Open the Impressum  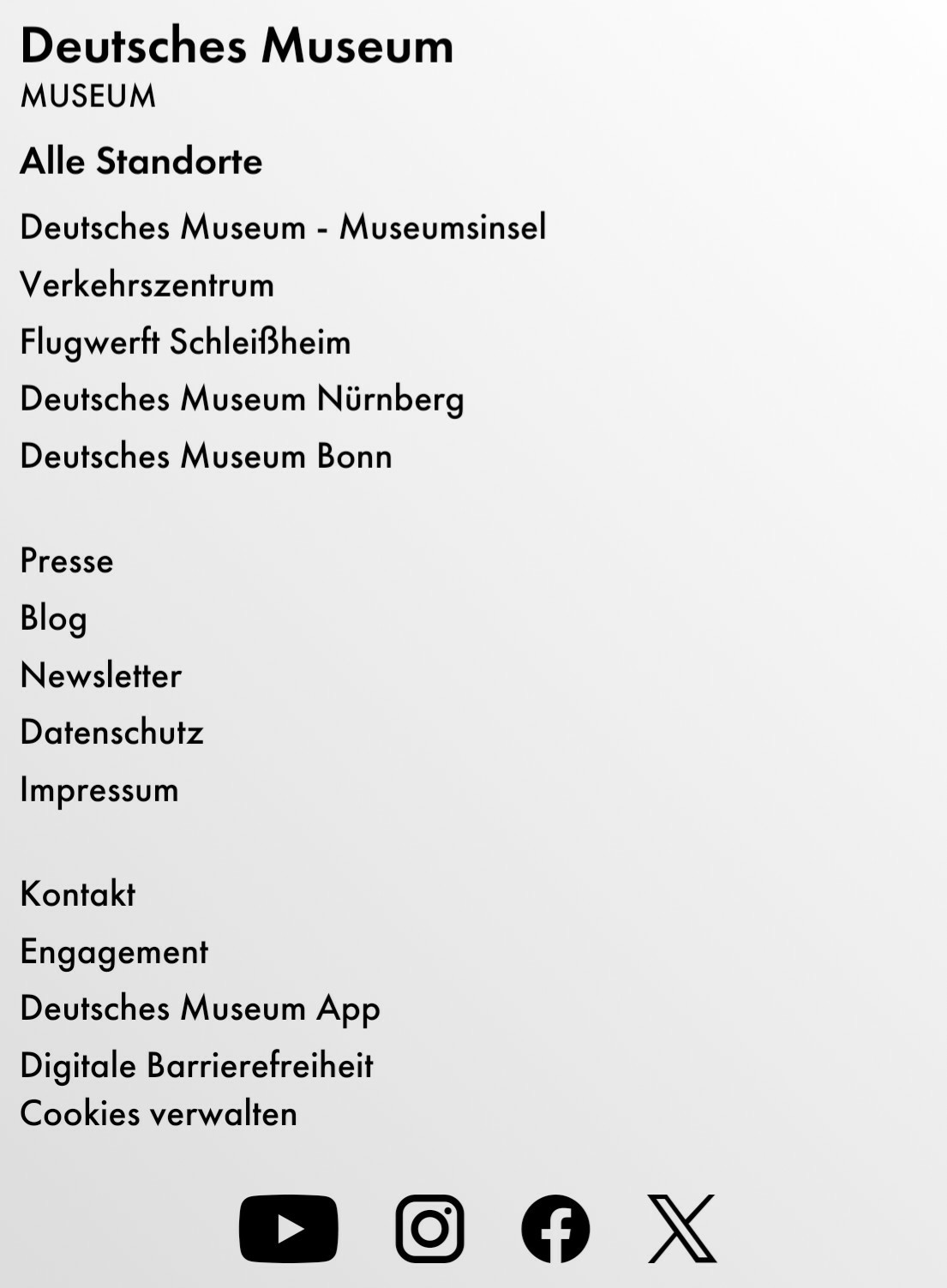(x=99, y=790)
